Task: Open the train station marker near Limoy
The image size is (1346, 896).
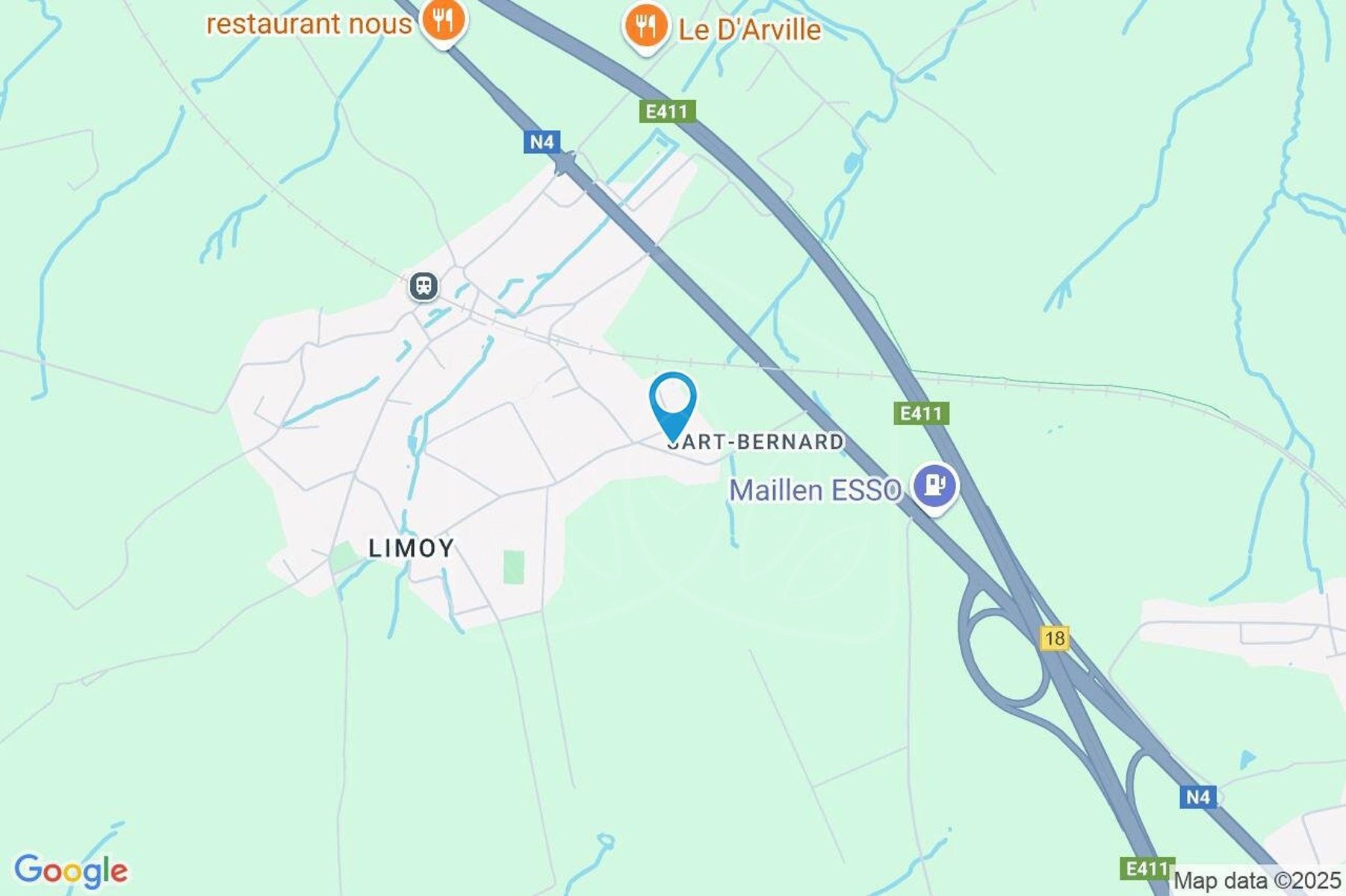Action: pos(424,286)
